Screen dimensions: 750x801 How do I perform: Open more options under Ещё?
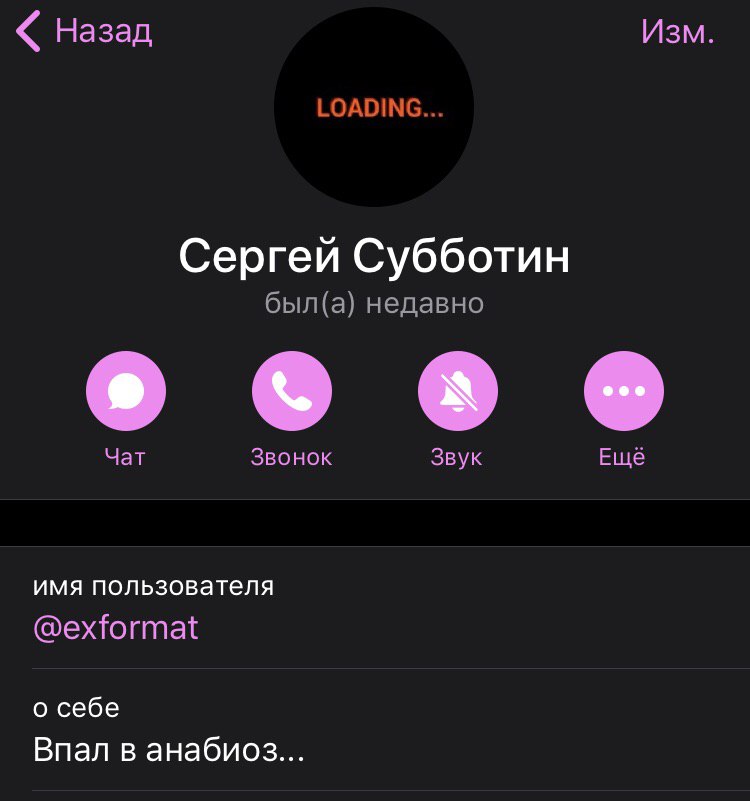(x=623, y=391)
